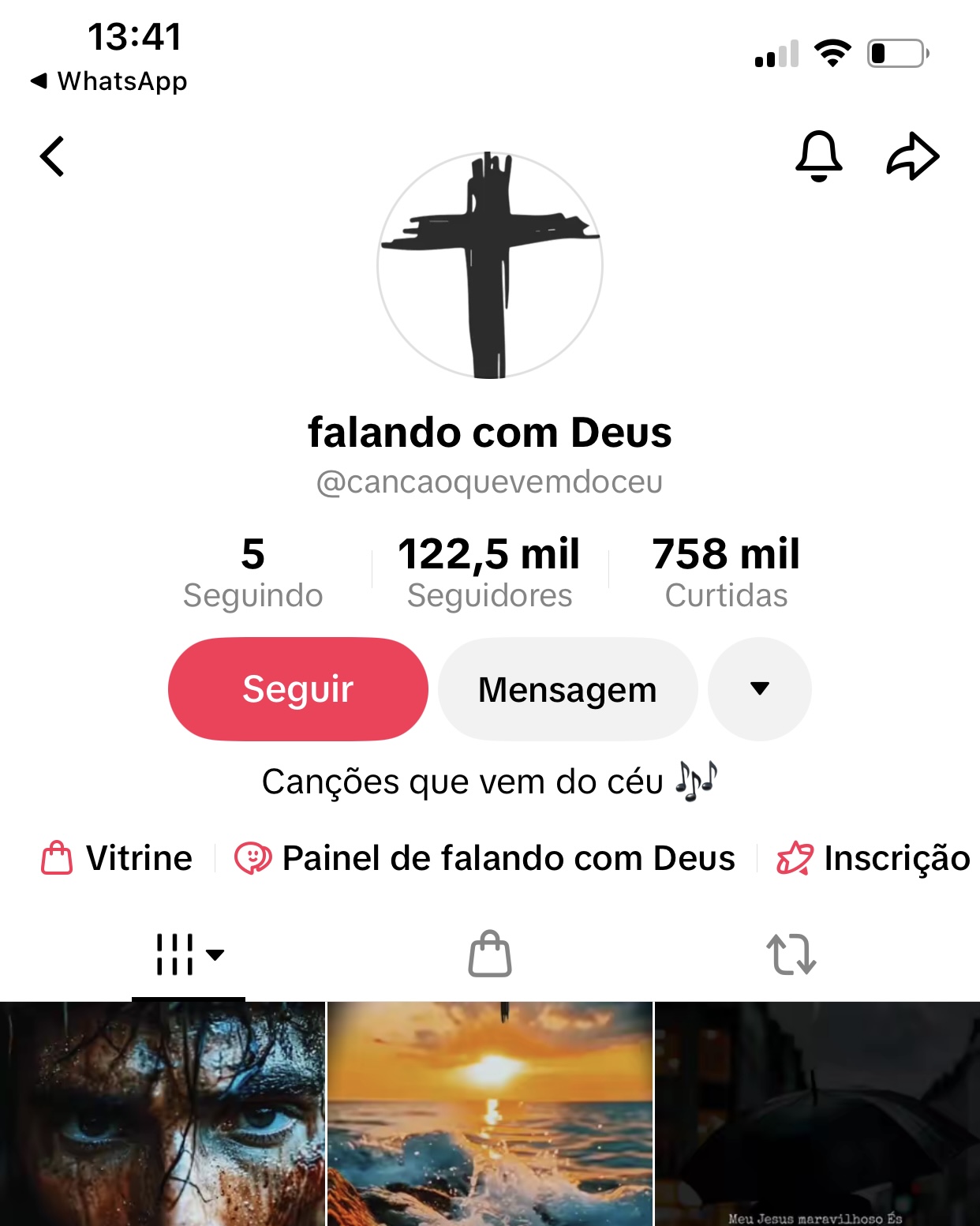
Task: Click the Painel de falando com Deus icon
Action: pos(252,858)
